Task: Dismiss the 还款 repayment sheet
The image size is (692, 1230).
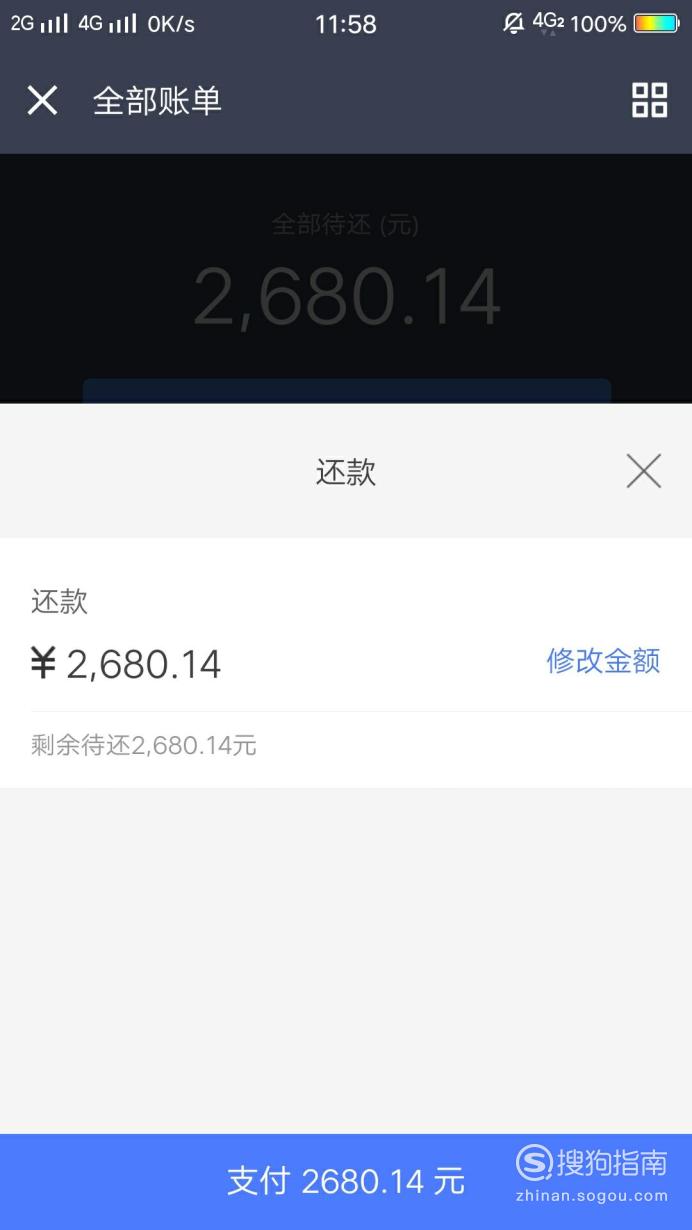Action: 644,471
